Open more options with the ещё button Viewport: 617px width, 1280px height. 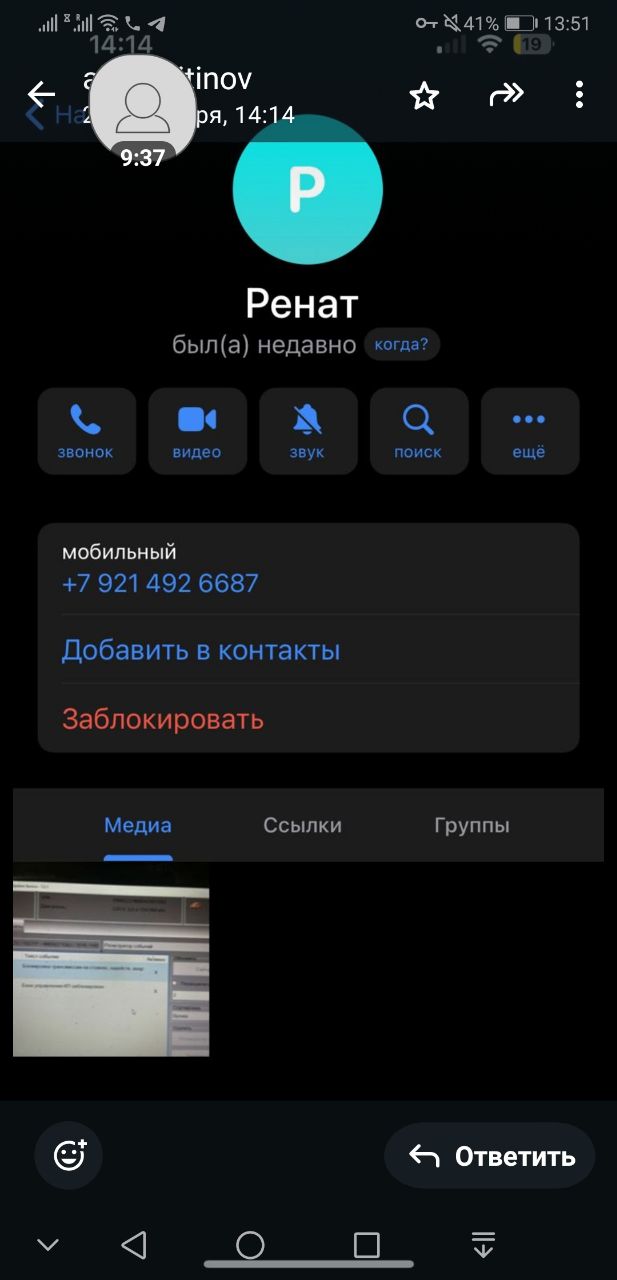[x=529, y=431]
